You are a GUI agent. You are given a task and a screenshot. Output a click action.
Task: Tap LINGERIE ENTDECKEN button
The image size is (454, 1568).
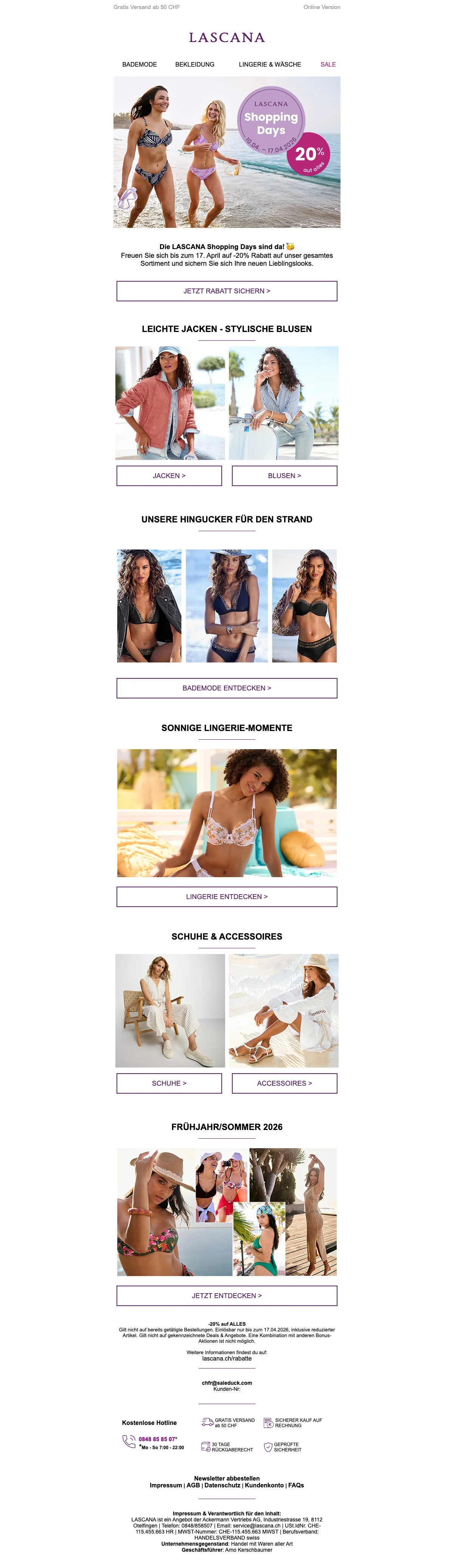tap(226, 896)
